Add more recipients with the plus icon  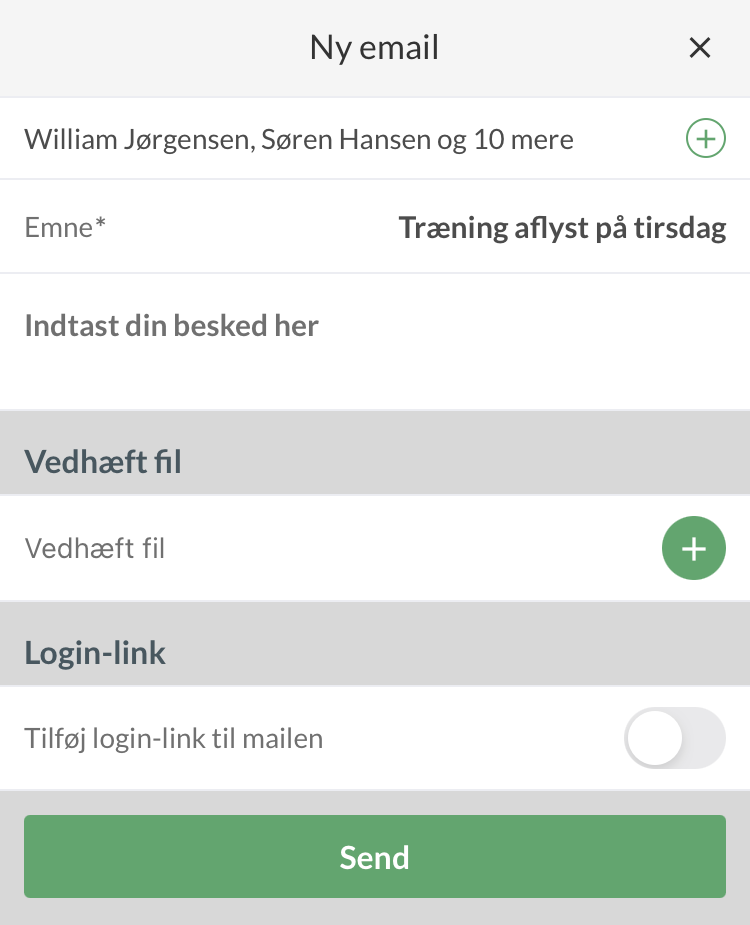(x=705, y=139)
